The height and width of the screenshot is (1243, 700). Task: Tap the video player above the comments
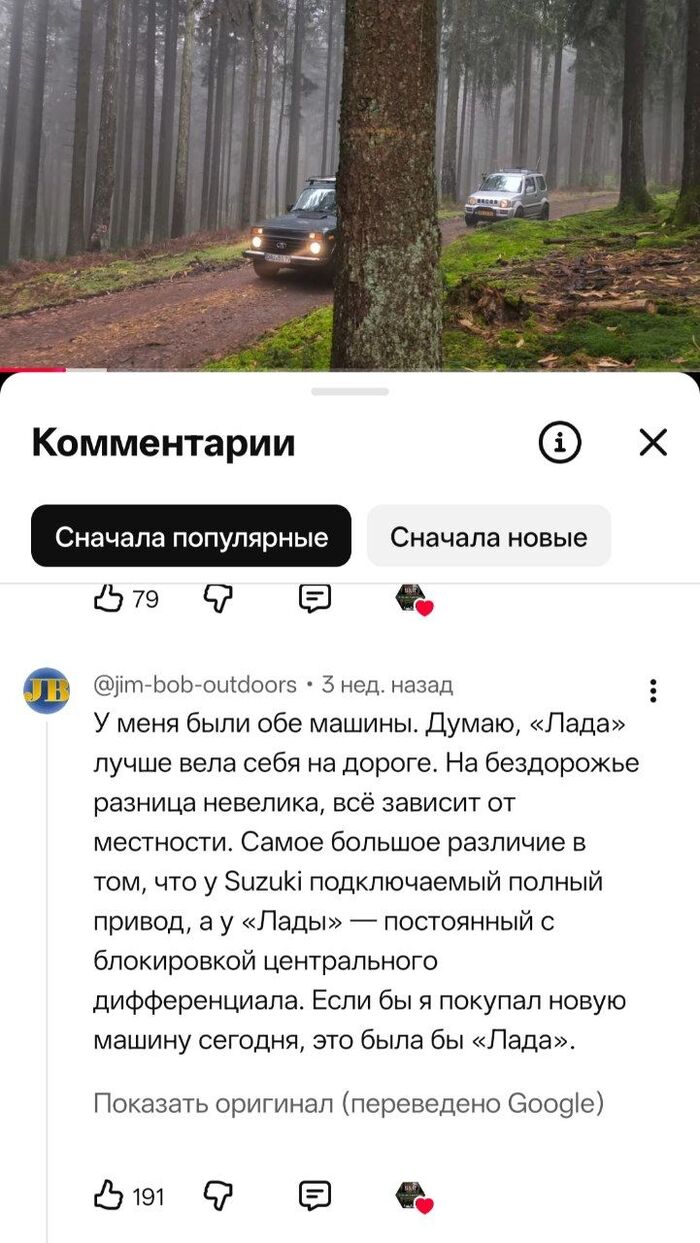[x=350, y=185]
